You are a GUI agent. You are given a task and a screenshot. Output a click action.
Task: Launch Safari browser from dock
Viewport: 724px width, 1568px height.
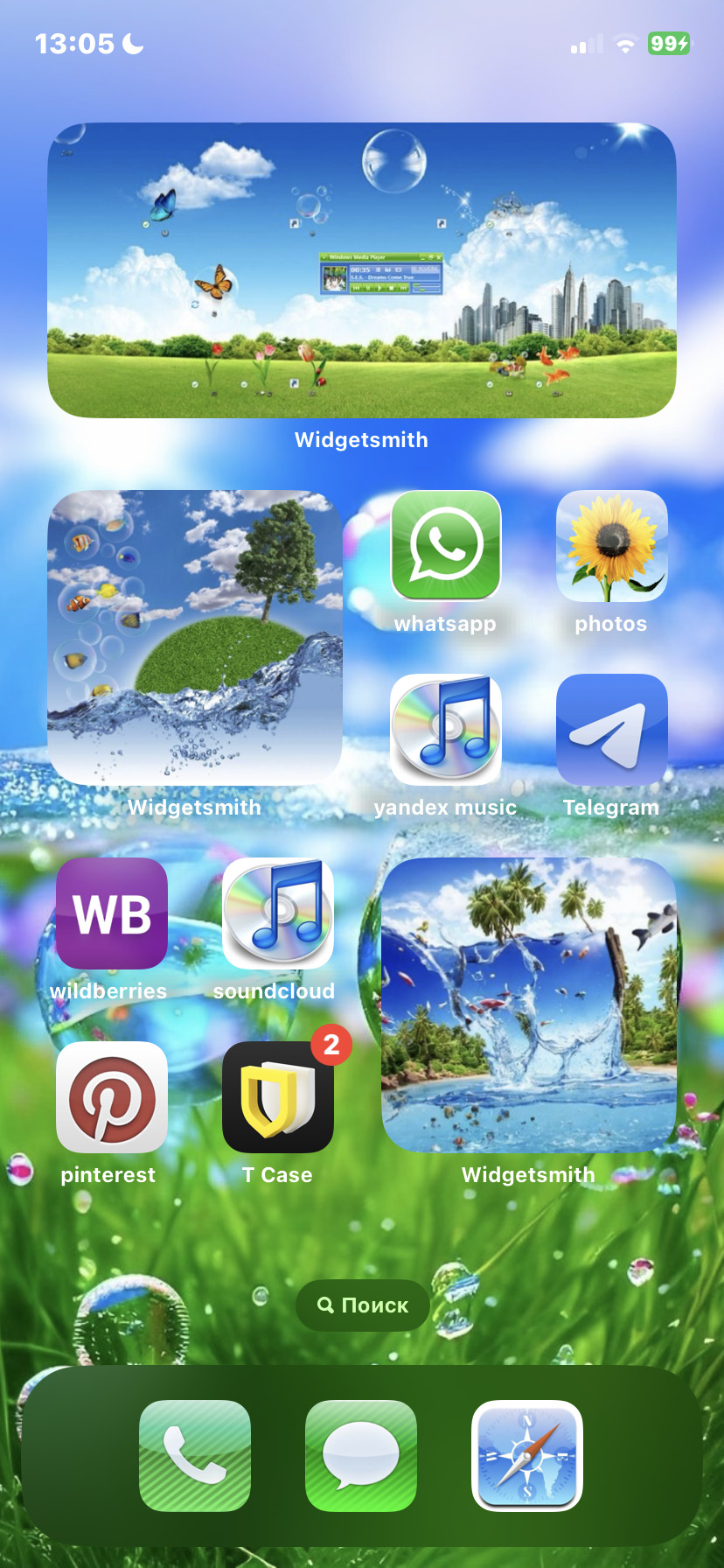pyautogui.click(x=527, y=1456)
